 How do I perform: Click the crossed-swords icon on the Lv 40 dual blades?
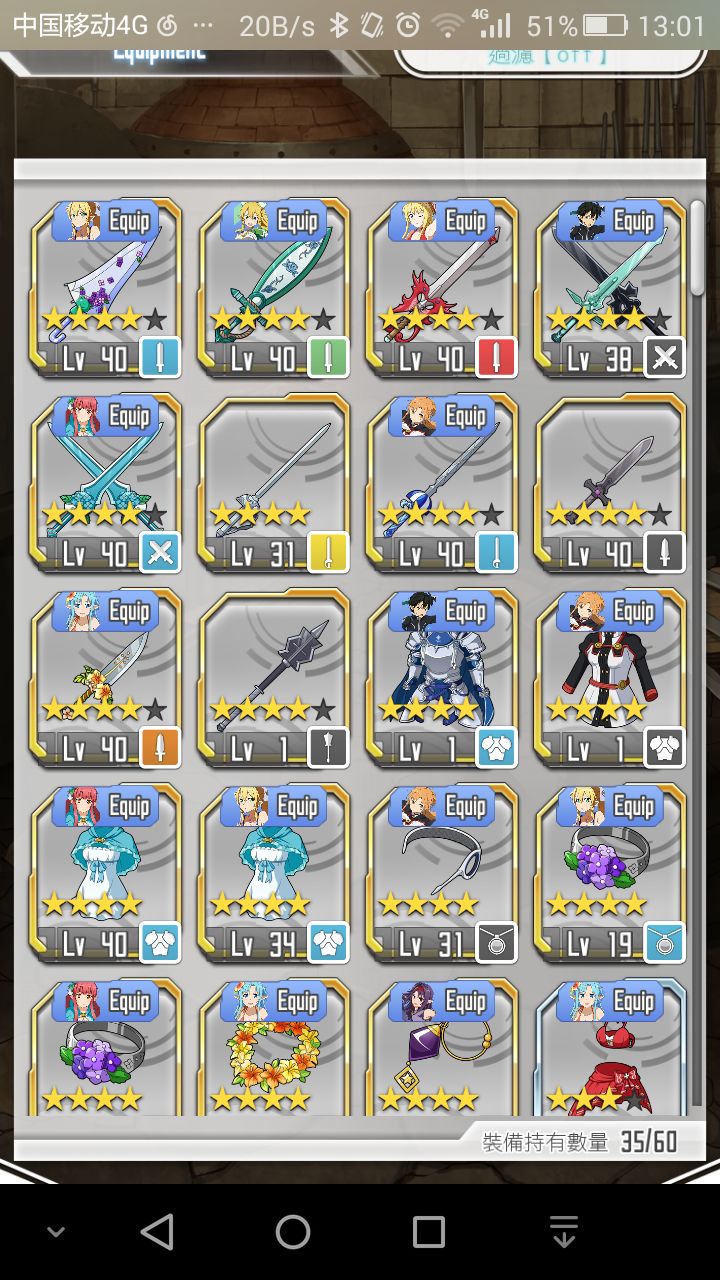[160, 551]
